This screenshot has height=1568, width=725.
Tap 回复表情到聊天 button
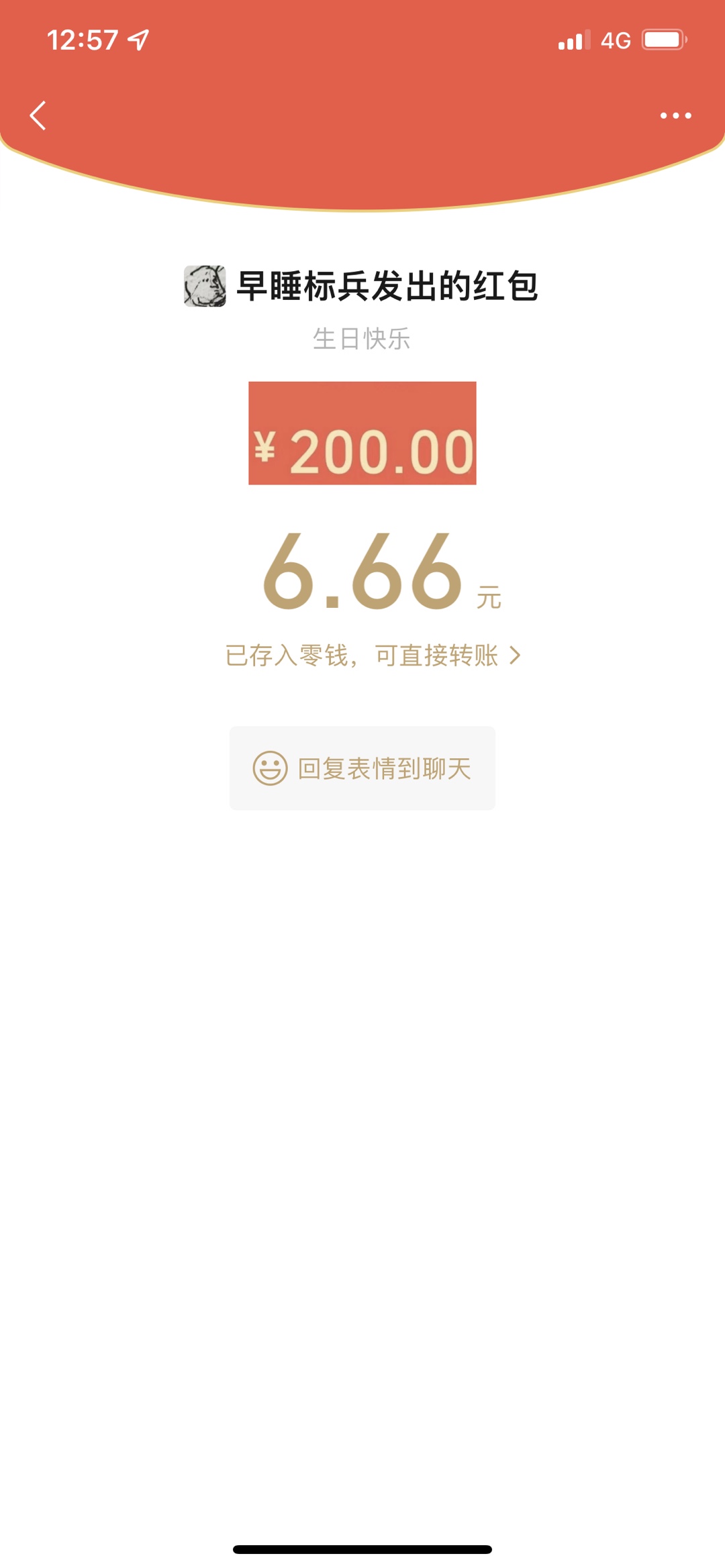[362, 768]
